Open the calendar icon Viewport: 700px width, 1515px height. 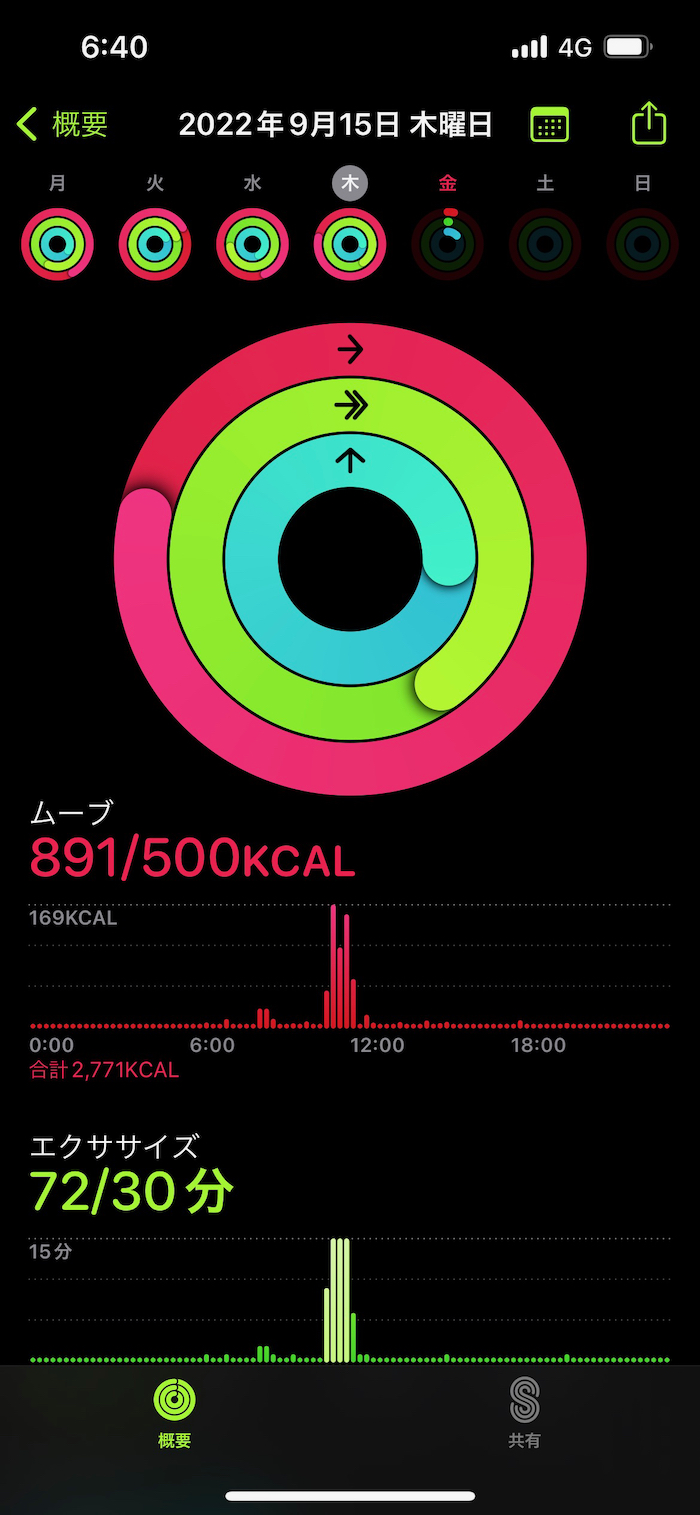coord(549,124)
